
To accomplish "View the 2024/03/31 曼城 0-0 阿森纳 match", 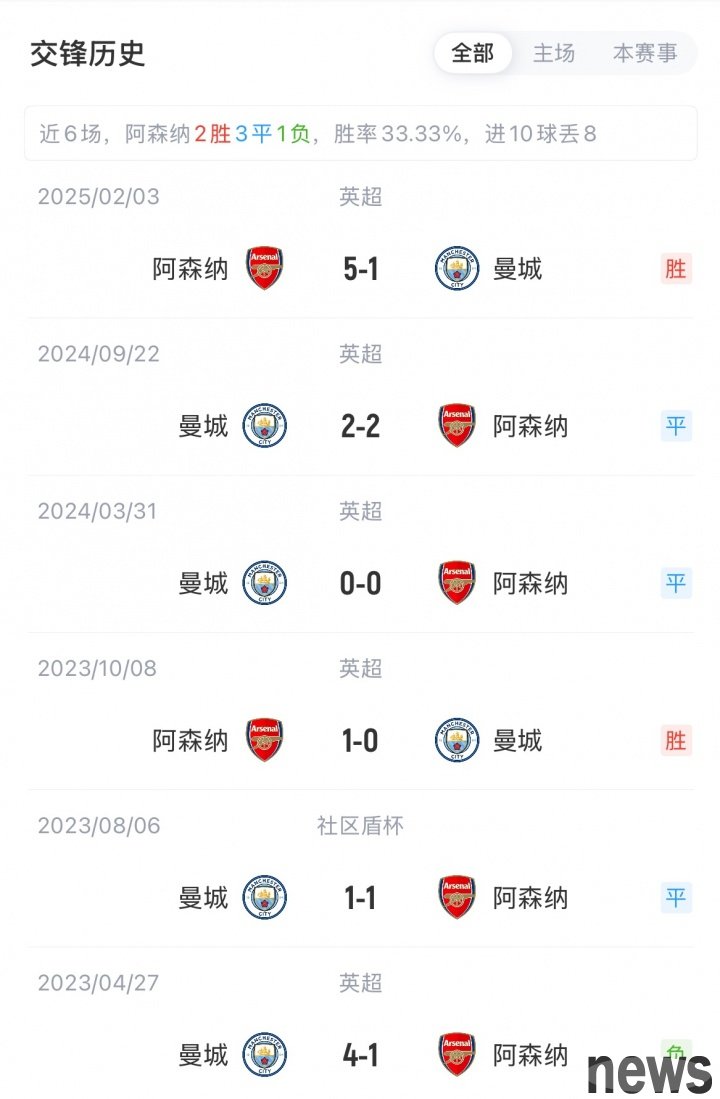I will point(360,583).
